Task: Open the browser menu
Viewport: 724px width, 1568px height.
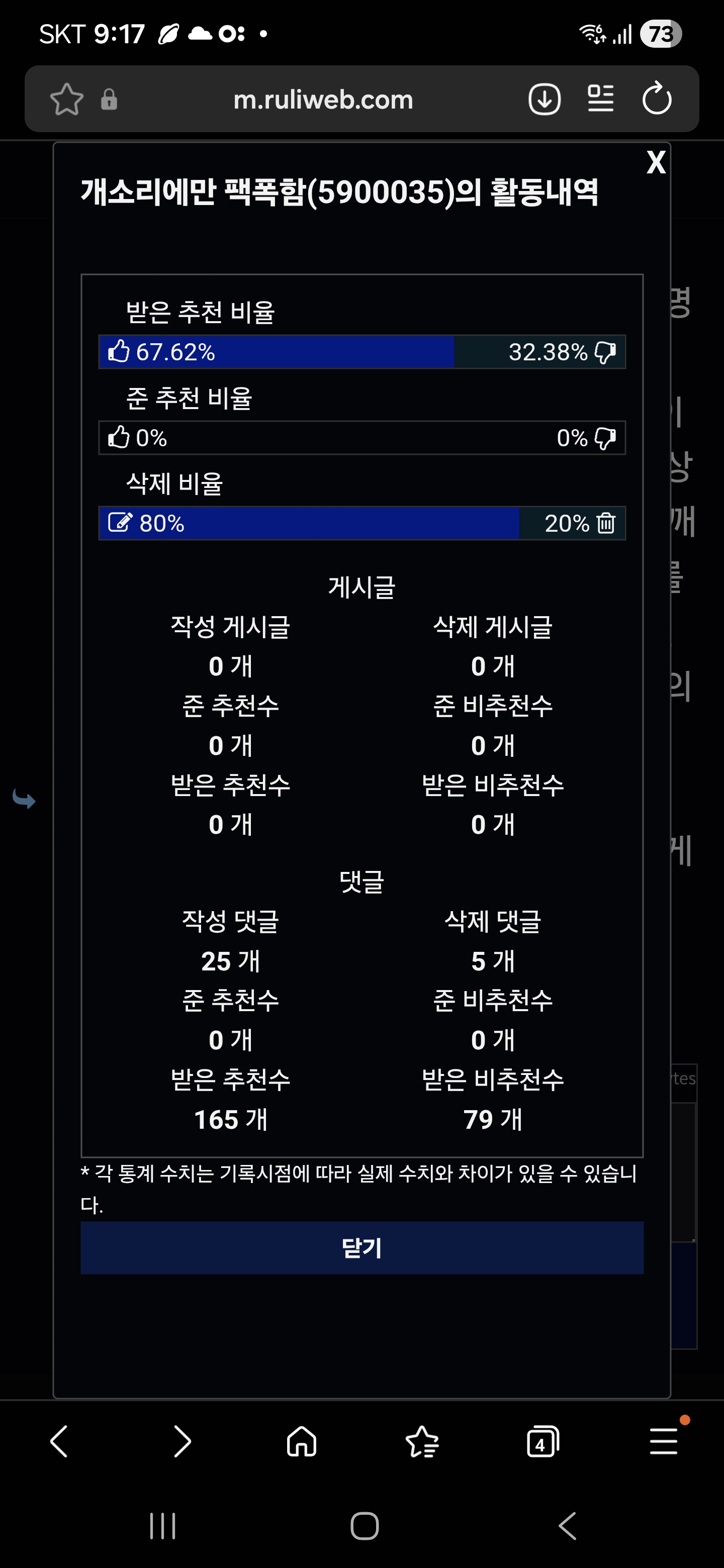Action: [664, 1441]
